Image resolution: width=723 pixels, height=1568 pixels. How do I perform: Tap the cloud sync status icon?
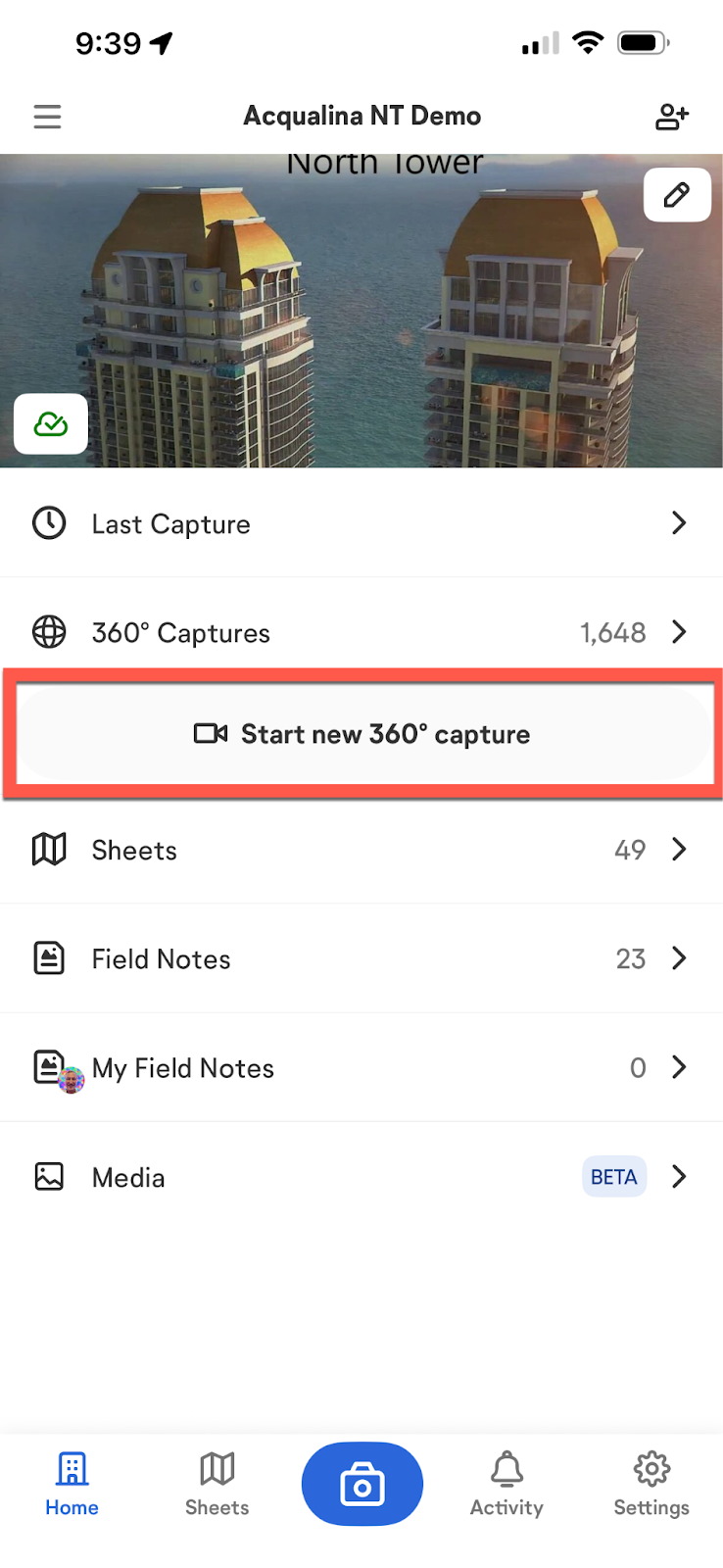(x=50, y=423)
